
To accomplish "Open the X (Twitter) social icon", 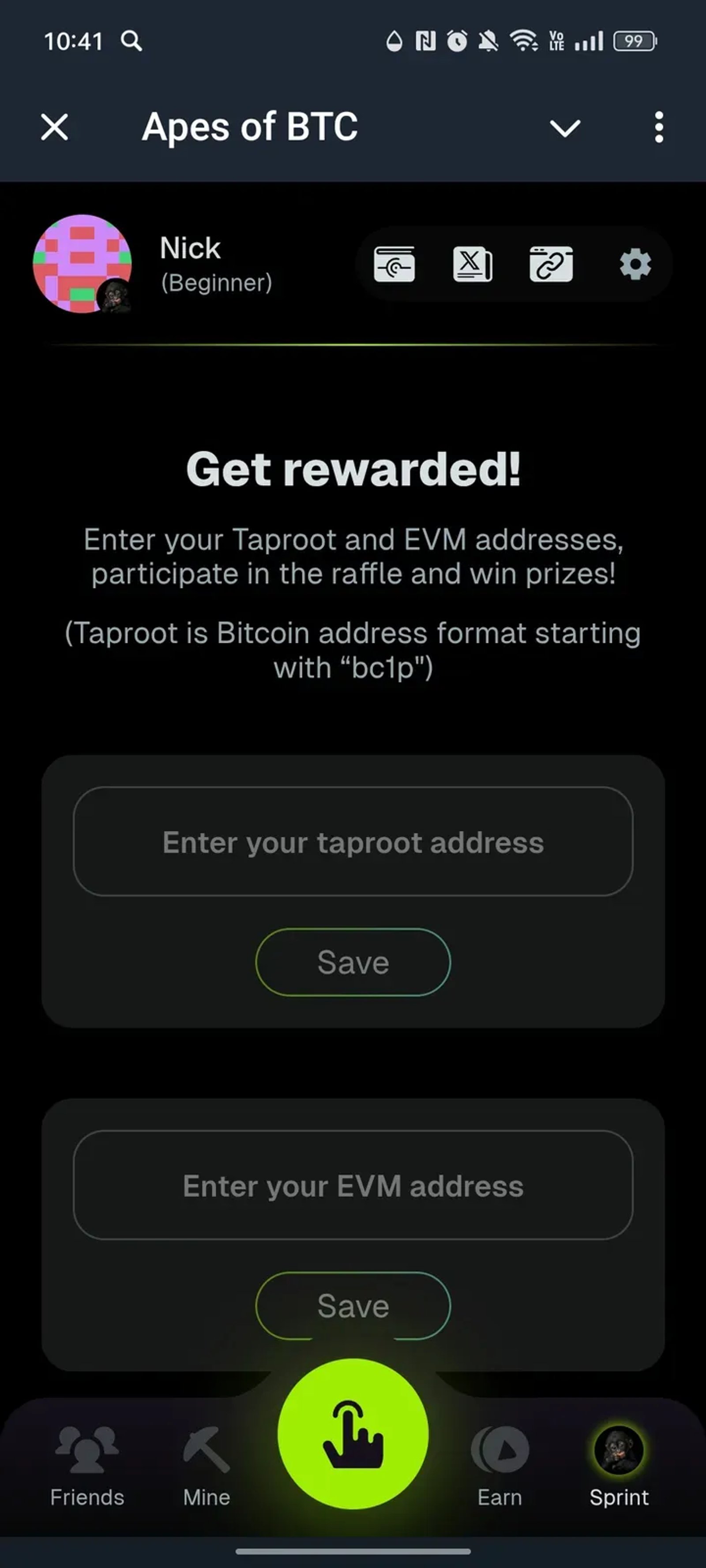I will coord(473,264).
